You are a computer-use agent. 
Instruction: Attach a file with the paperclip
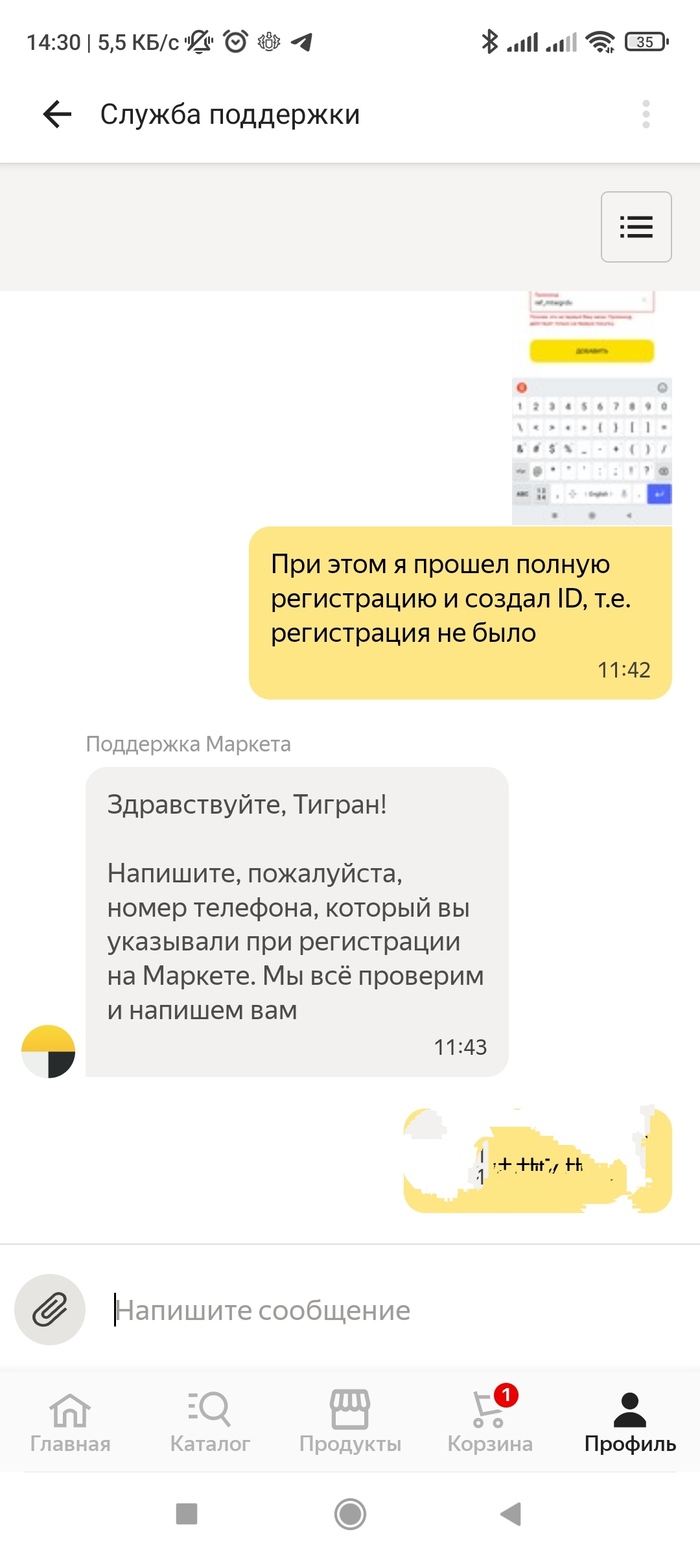[x=50, y=1309]
